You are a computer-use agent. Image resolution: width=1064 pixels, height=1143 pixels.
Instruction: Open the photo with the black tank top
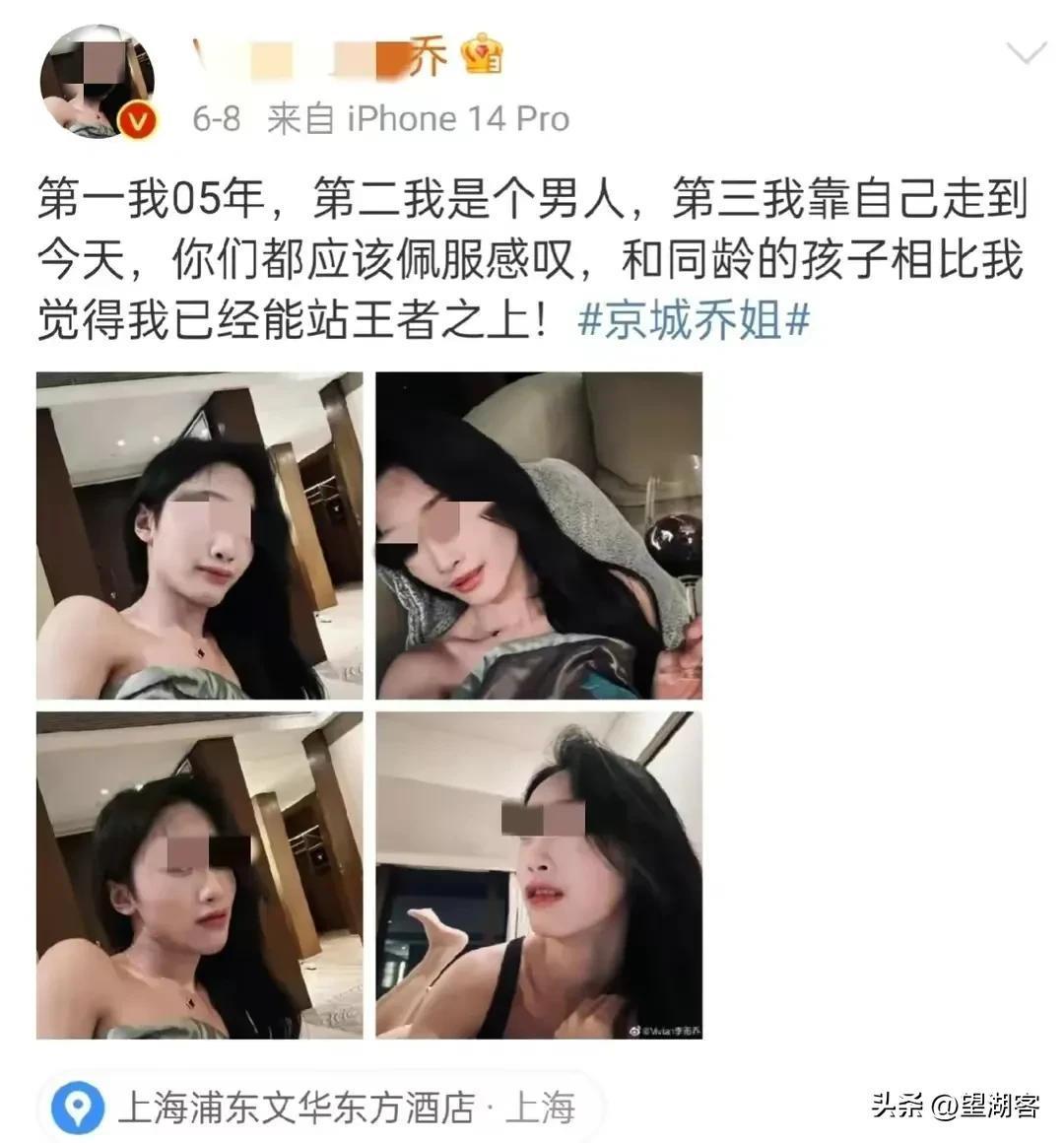[x=539, y=875]
